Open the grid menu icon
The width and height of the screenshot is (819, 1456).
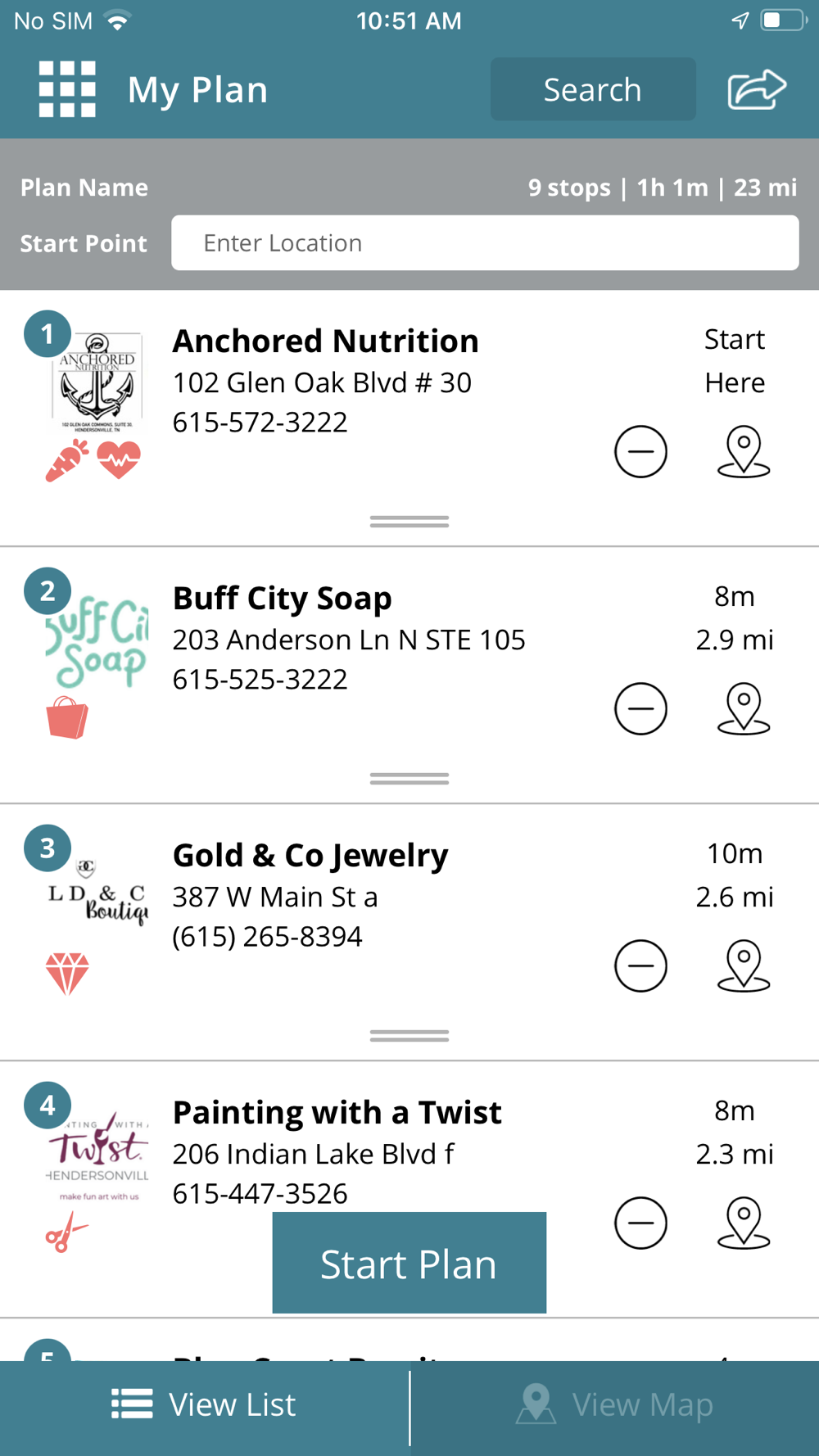pos(67,89)
